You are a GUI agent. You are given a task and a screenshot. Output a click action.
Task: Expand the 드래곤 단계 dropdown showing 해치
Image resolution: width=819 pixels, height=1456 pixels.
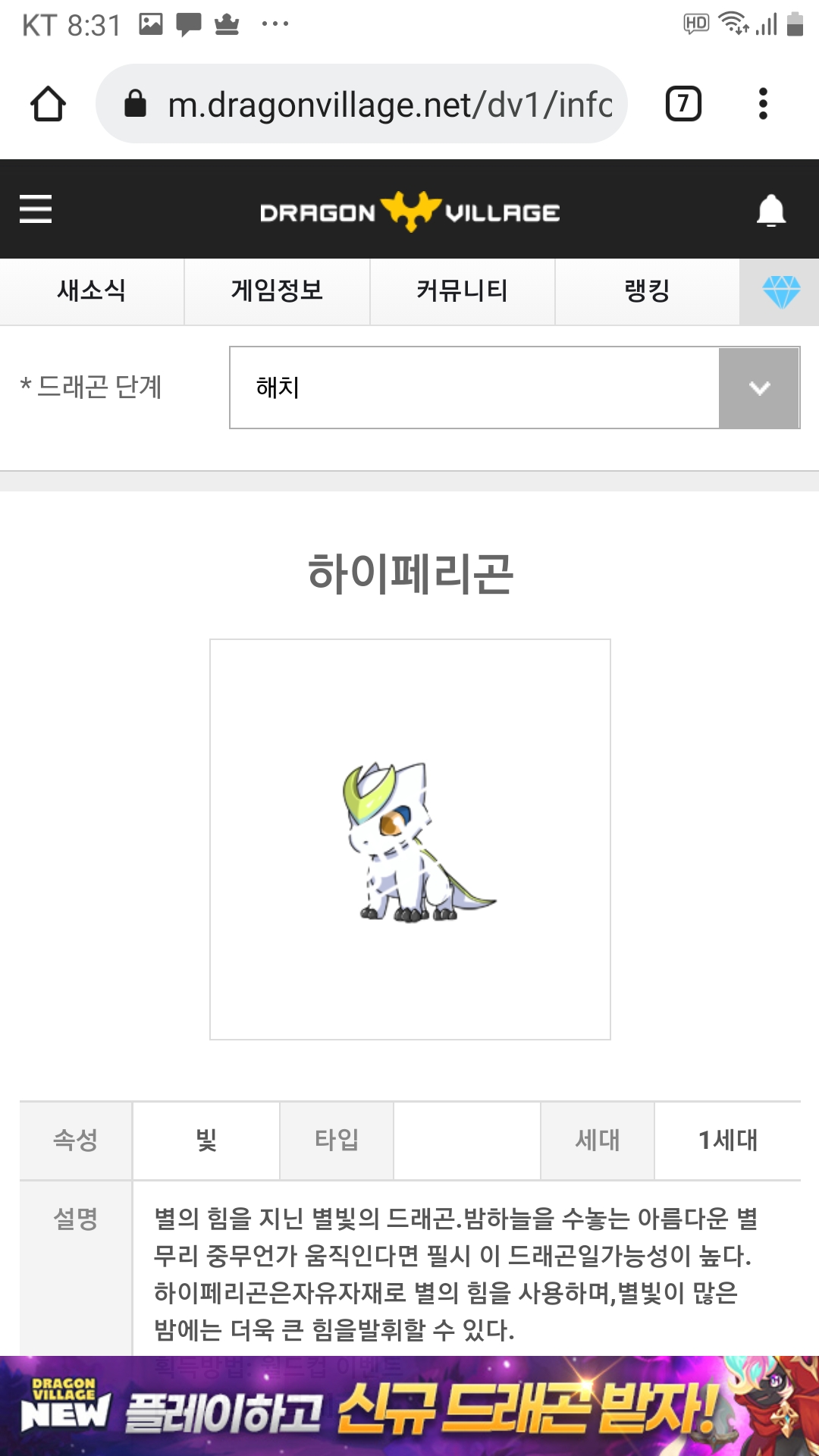[514, 388]
